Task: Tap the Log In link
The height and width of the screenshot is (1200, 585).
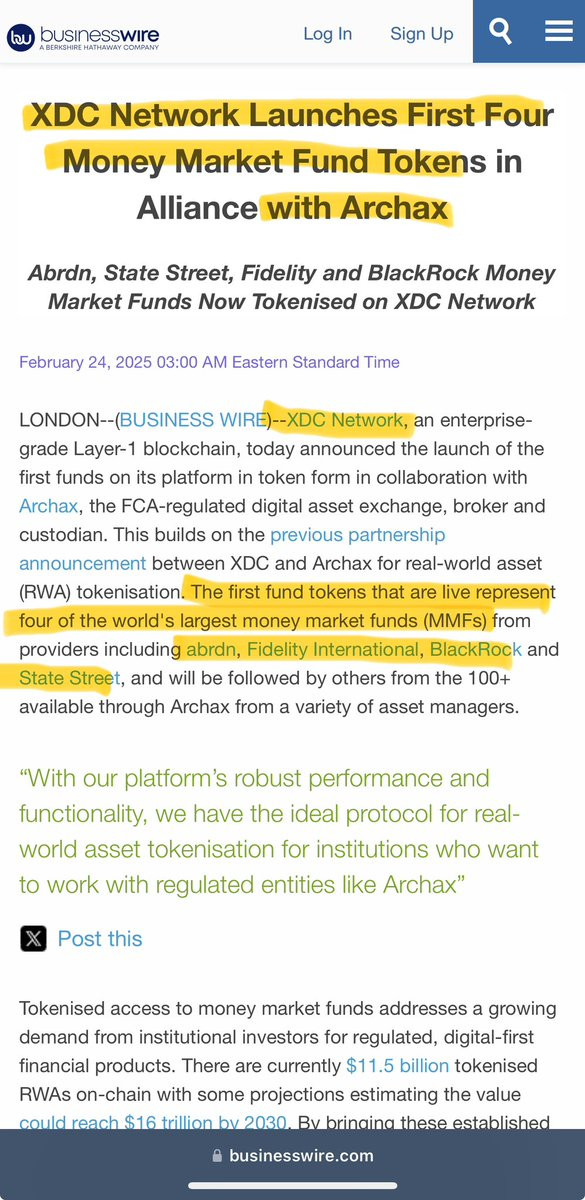Action: tap(328, 34)
